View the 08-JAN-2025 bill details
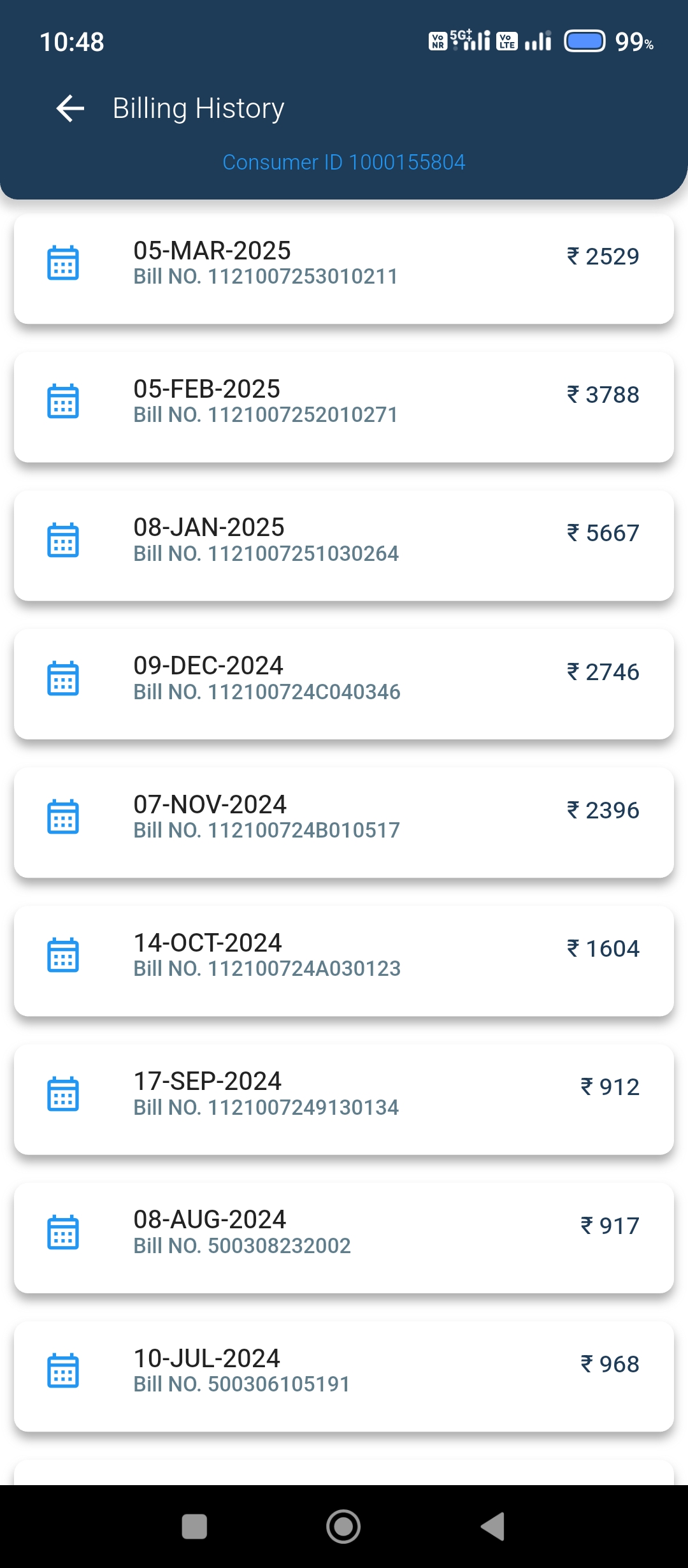688x1568 pixels. tap(344, 546)
